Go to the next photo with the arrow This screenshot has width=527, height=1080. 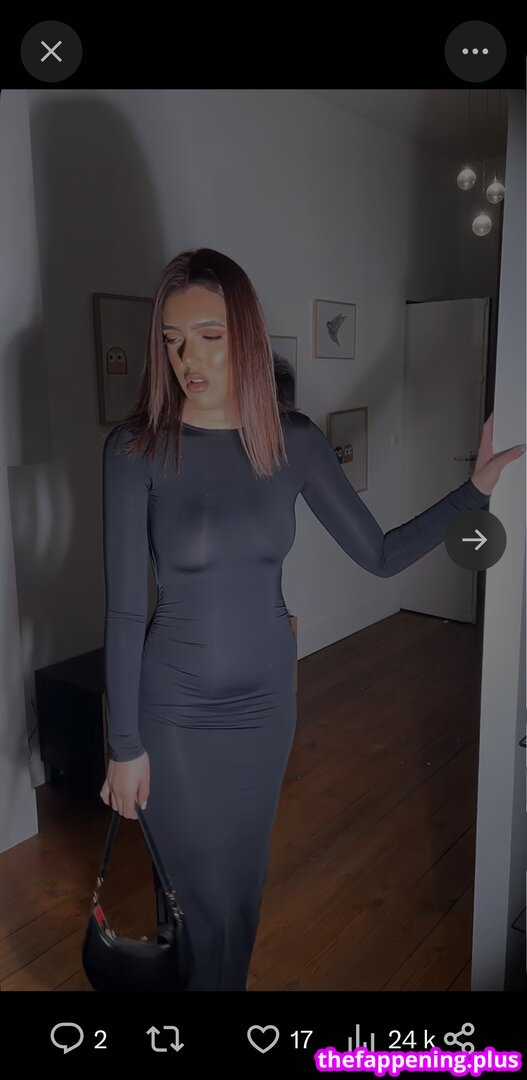[475, 540]
